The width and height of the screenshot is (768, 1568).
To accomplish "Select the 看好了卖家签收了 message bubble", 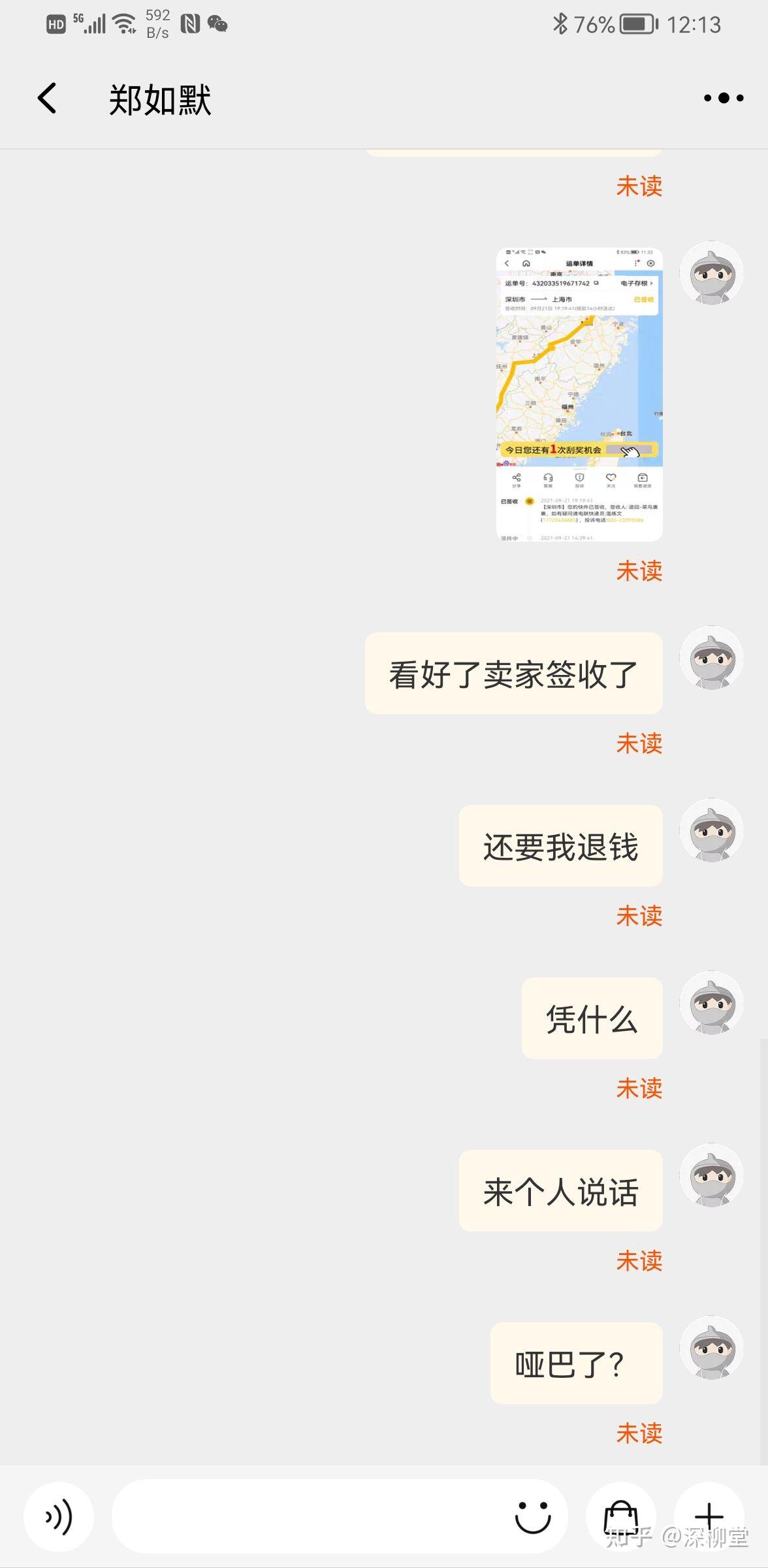I will pyautogui.click(x=513, y=673).
